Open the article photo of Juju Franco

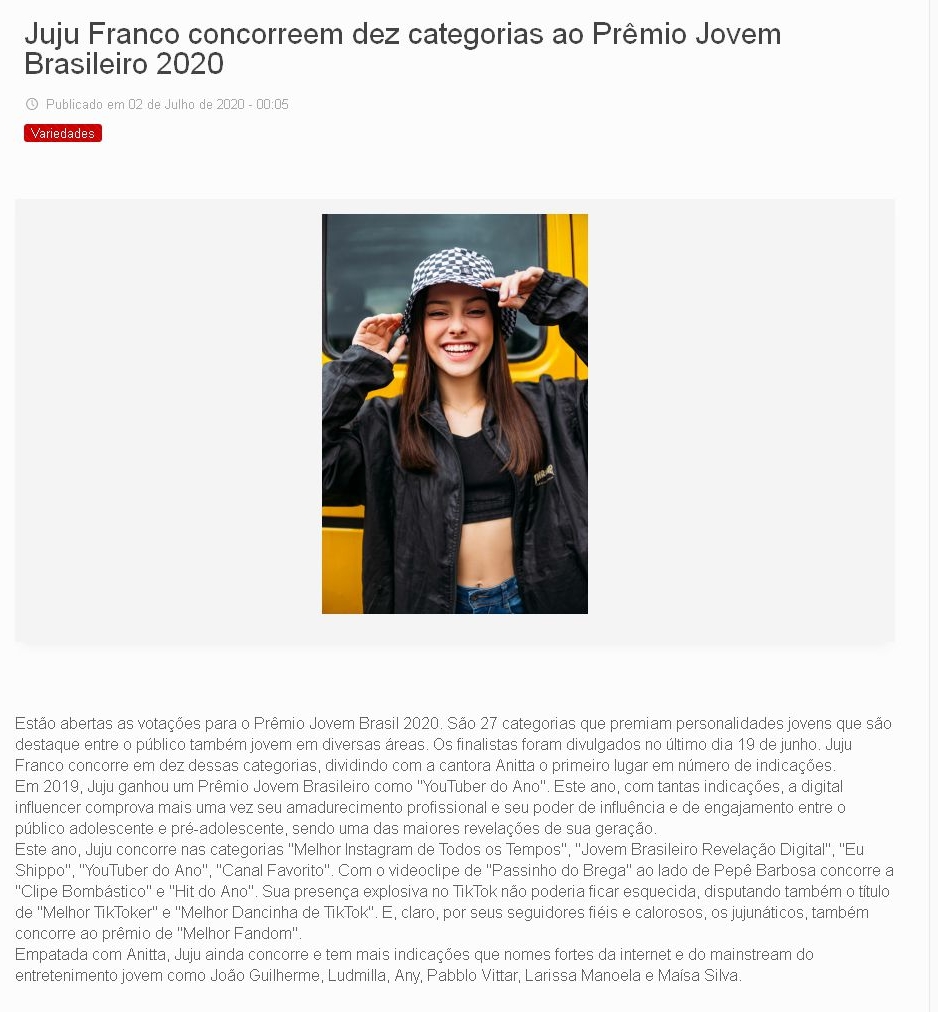(454, 414)
